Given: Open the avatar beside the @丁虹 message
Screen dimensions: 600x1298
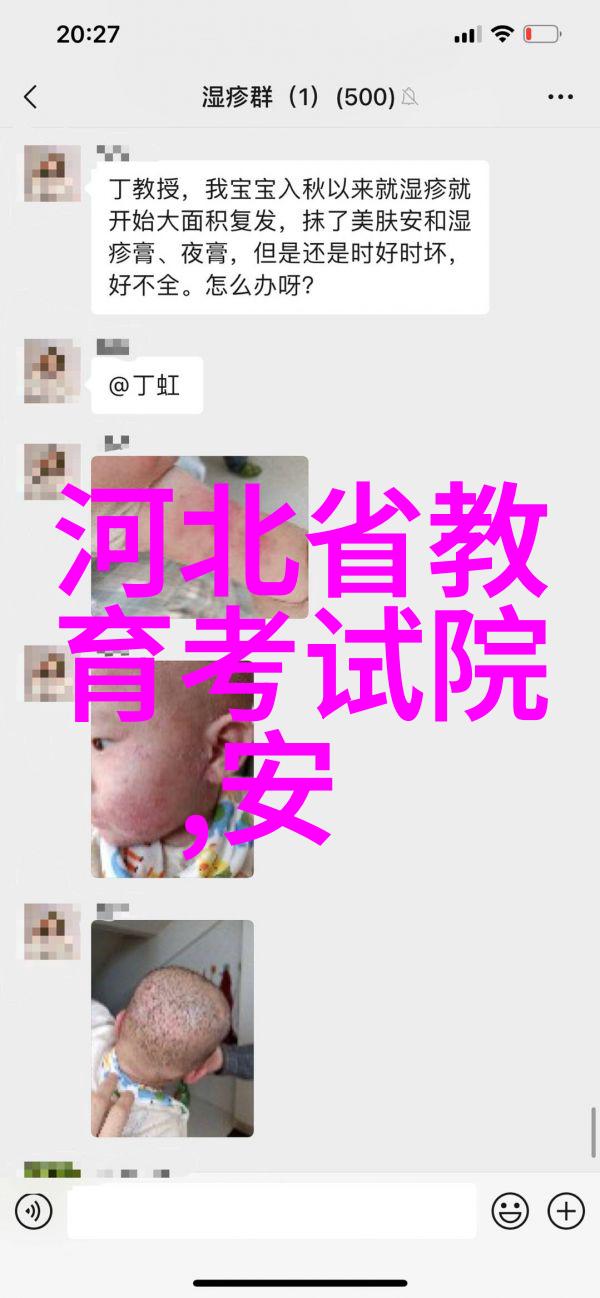Looking at the screenshot, I should pos(52,371).
